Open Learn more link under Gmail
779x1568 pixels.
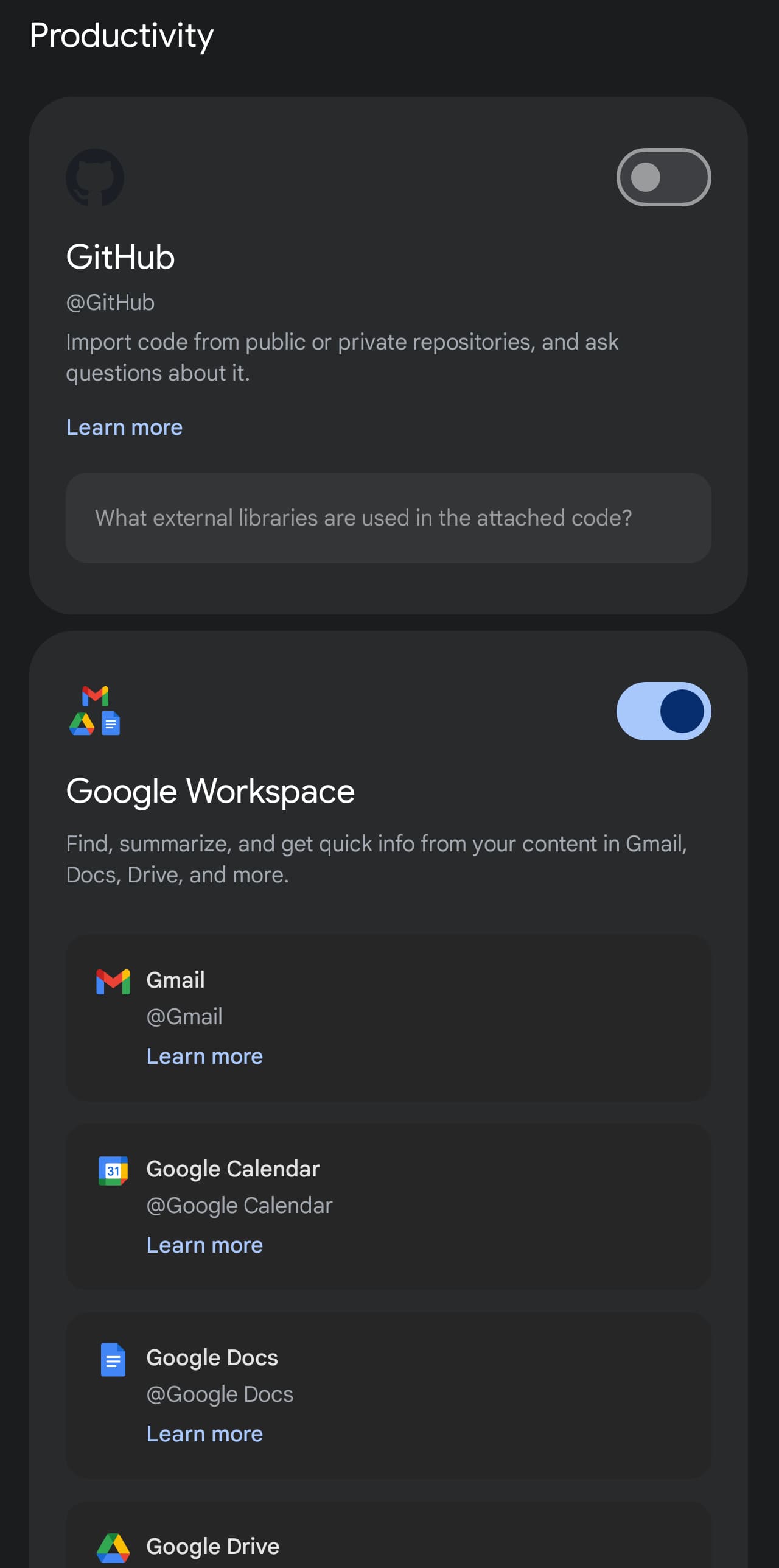[204, 1056]
